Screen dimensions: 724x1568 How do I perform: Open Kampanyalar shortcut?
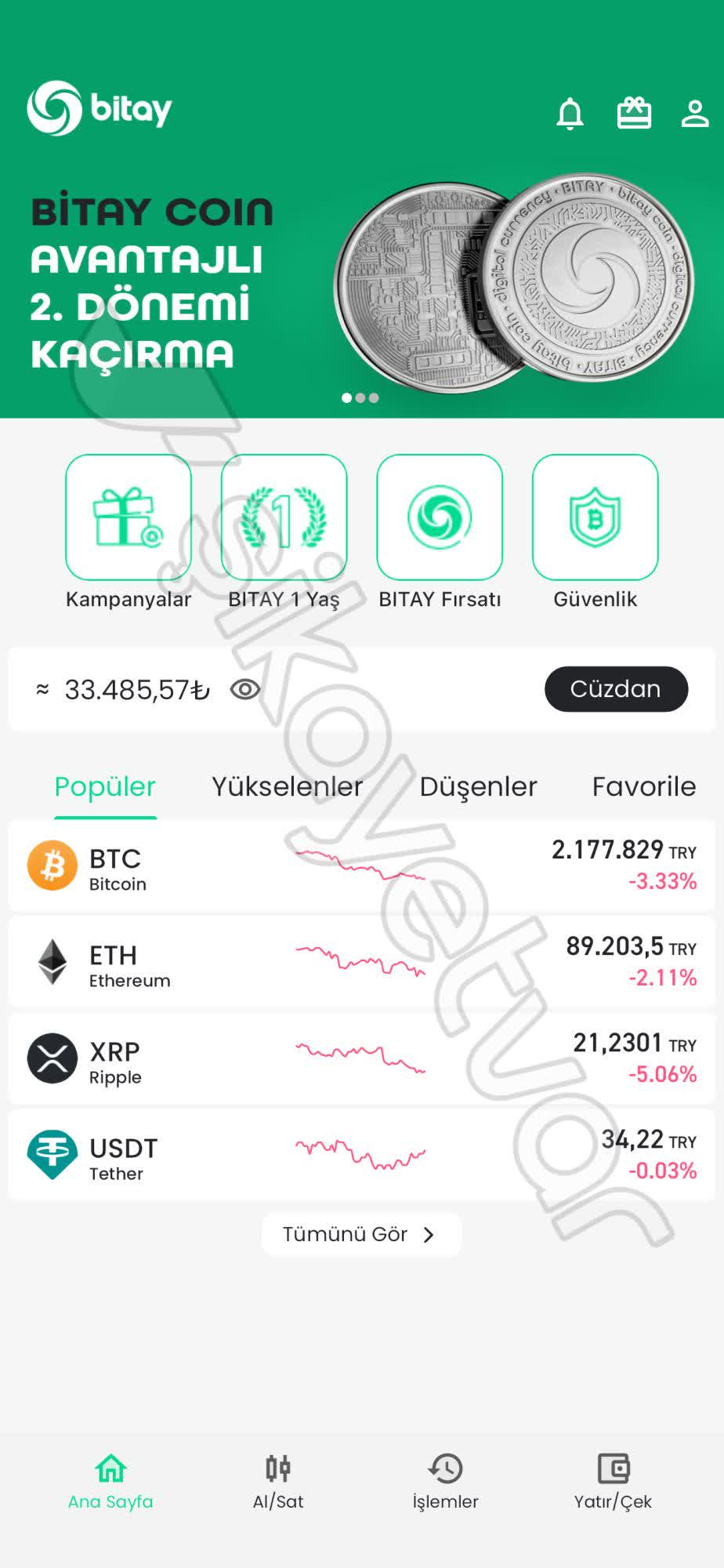[129, 517]
